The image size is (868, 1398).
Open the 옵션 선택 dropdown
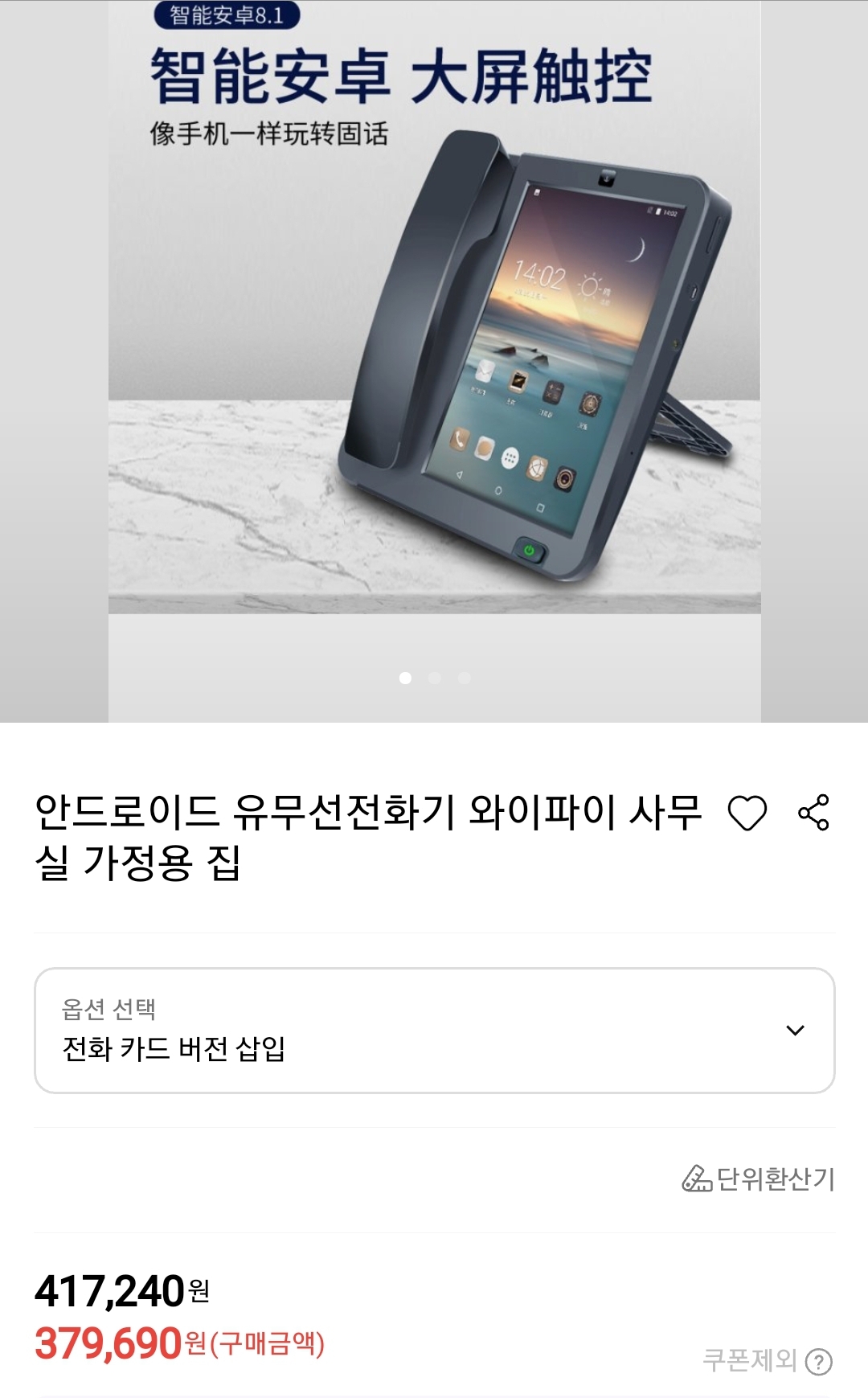click(434, 1030)
